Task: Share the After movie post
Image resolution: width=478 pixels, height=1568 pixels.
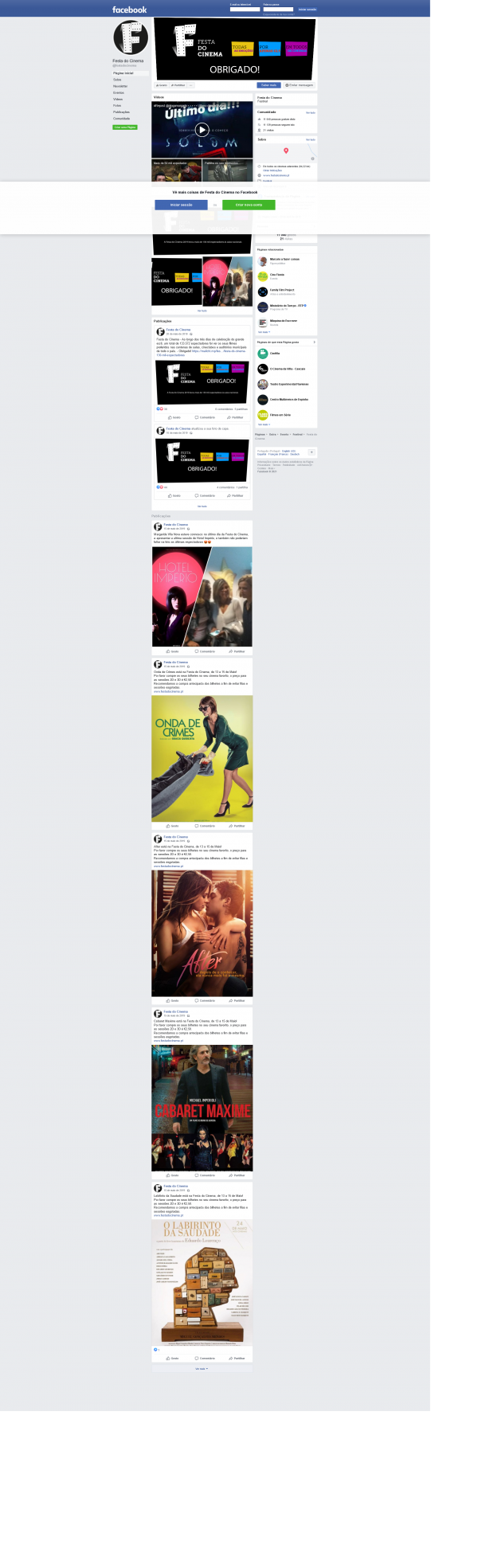Action: click(237, 1000)
